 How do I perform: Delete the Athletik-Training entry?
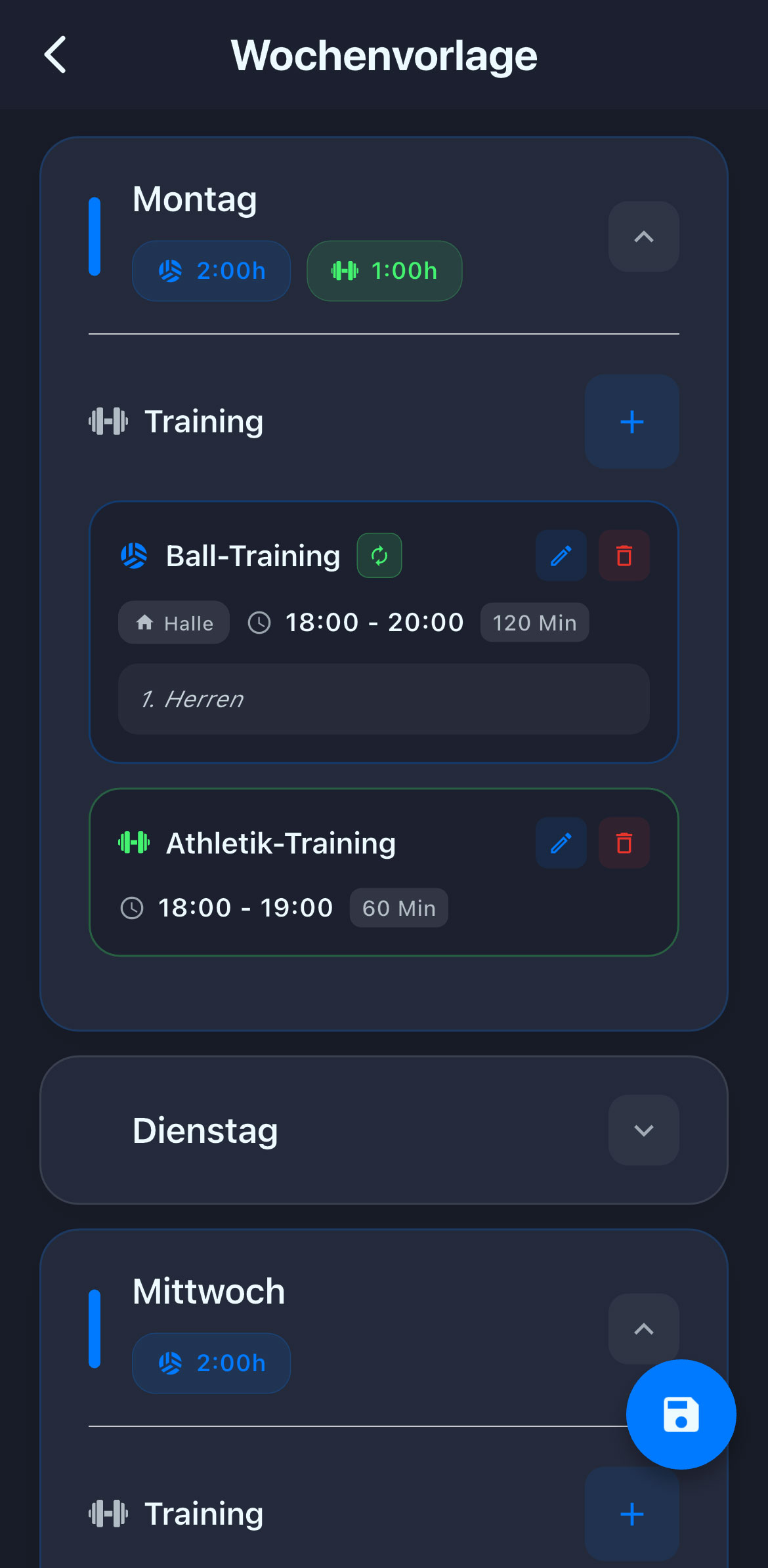click(x=624, y=843)
